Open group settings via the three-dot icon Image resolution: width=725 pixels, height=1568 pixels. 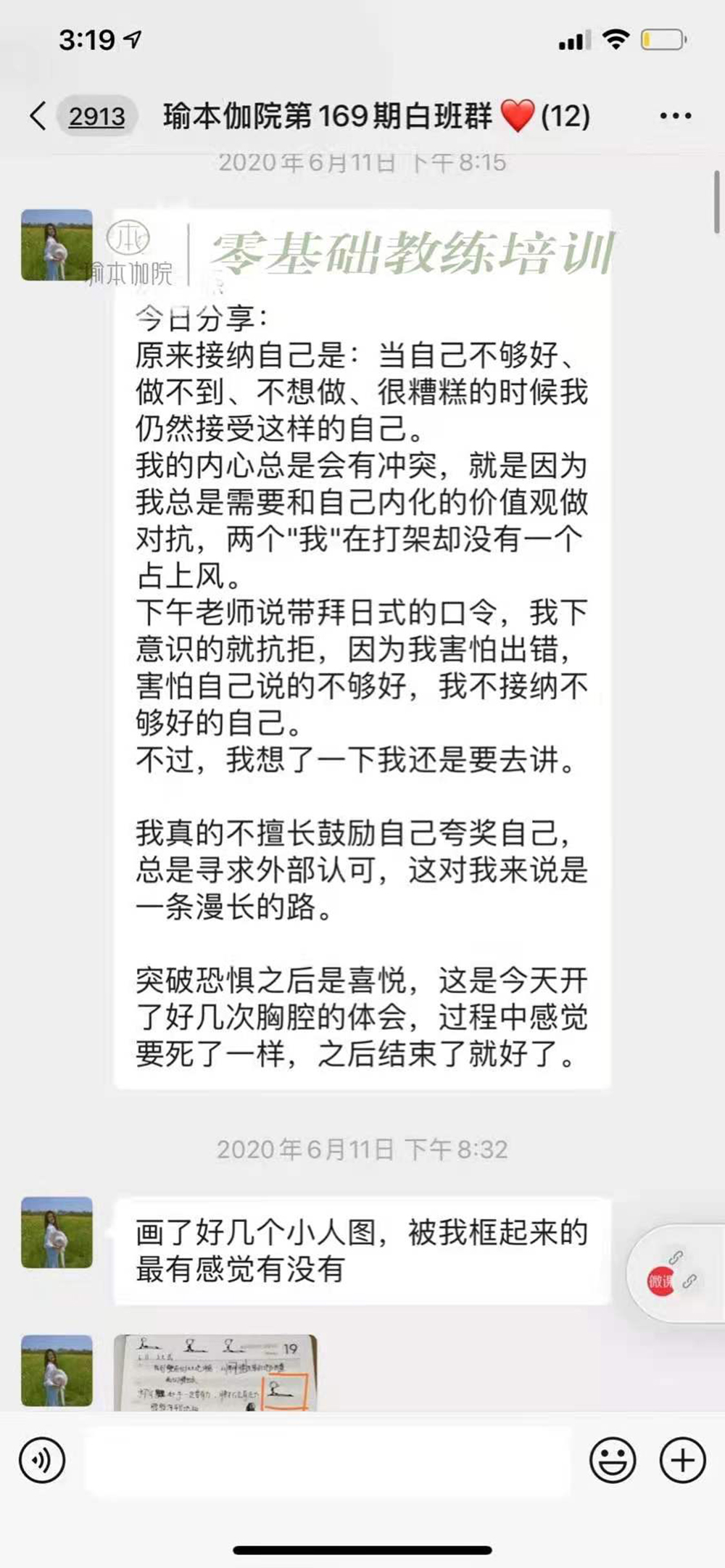click(x=674, y=115)
